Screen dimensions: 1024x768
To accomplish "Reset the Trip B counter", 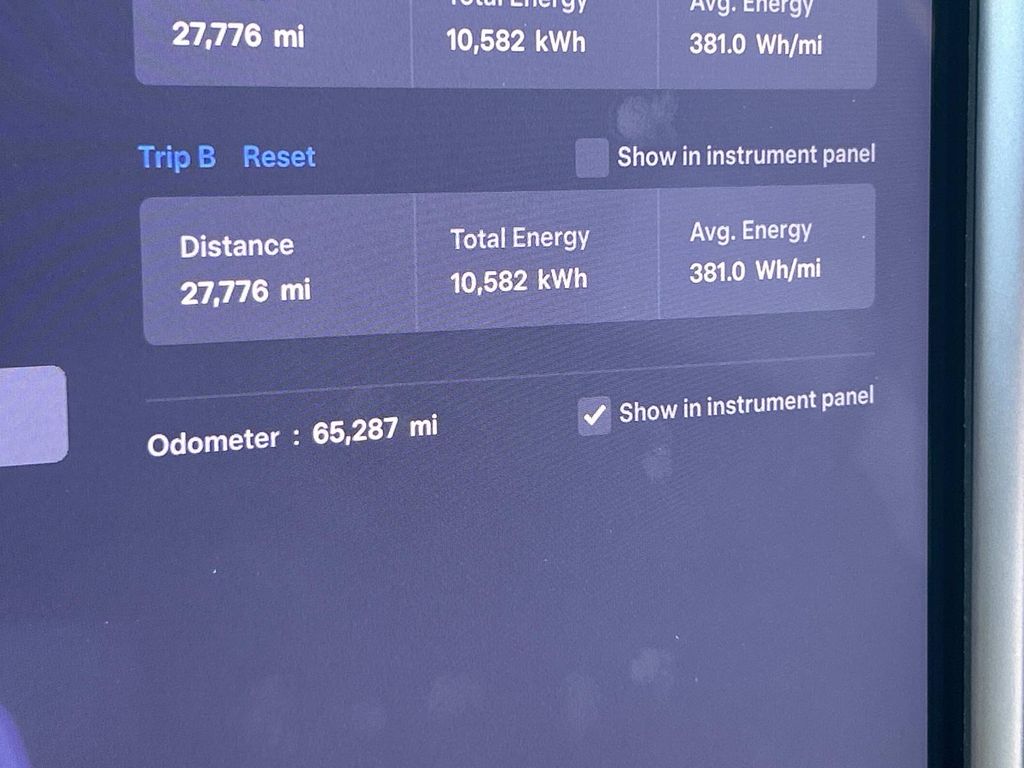I will (x=279, y=157).
